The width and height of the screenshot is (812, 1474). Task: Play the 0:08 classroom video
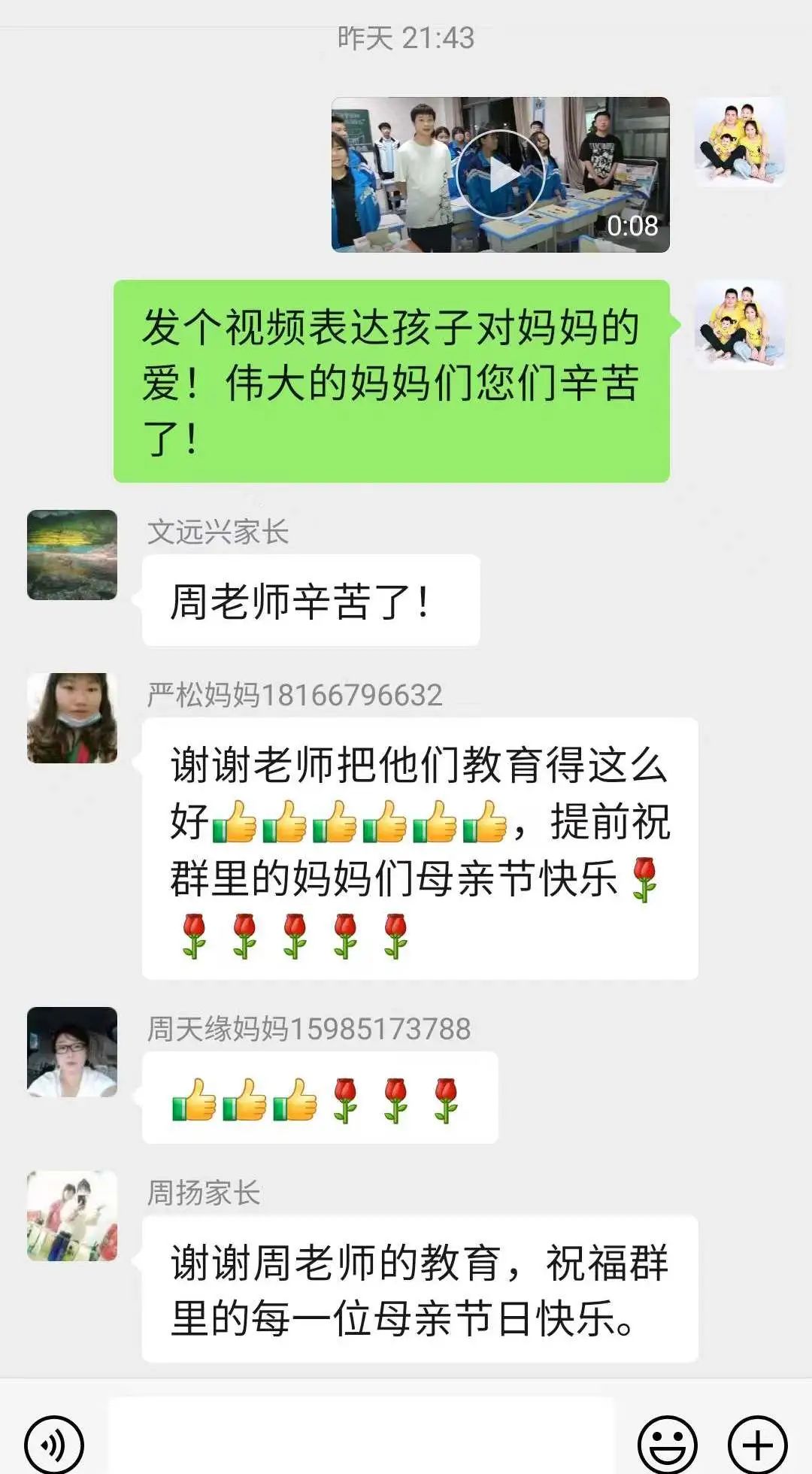(500, 174)
